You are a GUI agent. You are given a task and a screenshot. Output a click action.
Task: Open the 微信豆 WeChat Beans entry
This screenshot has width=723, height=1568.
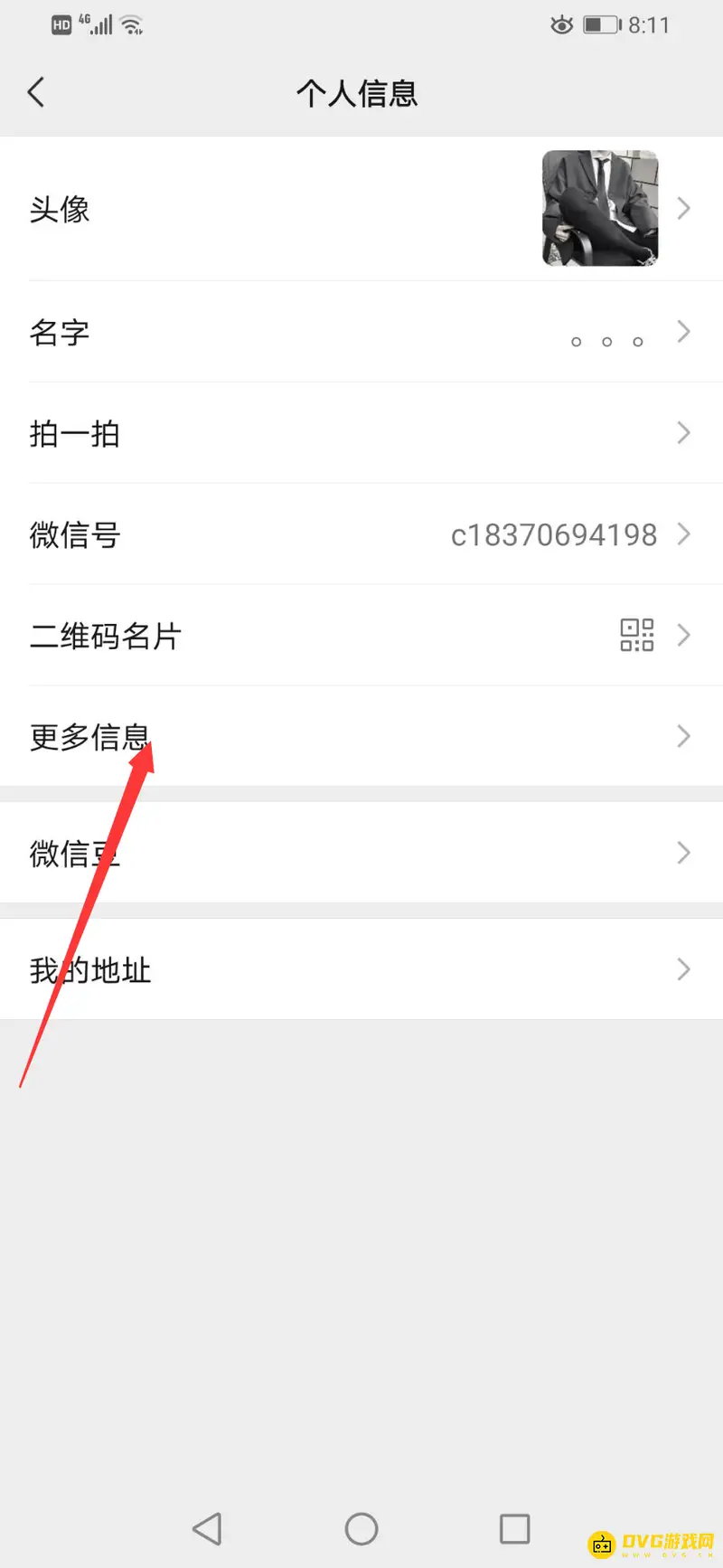361,852
